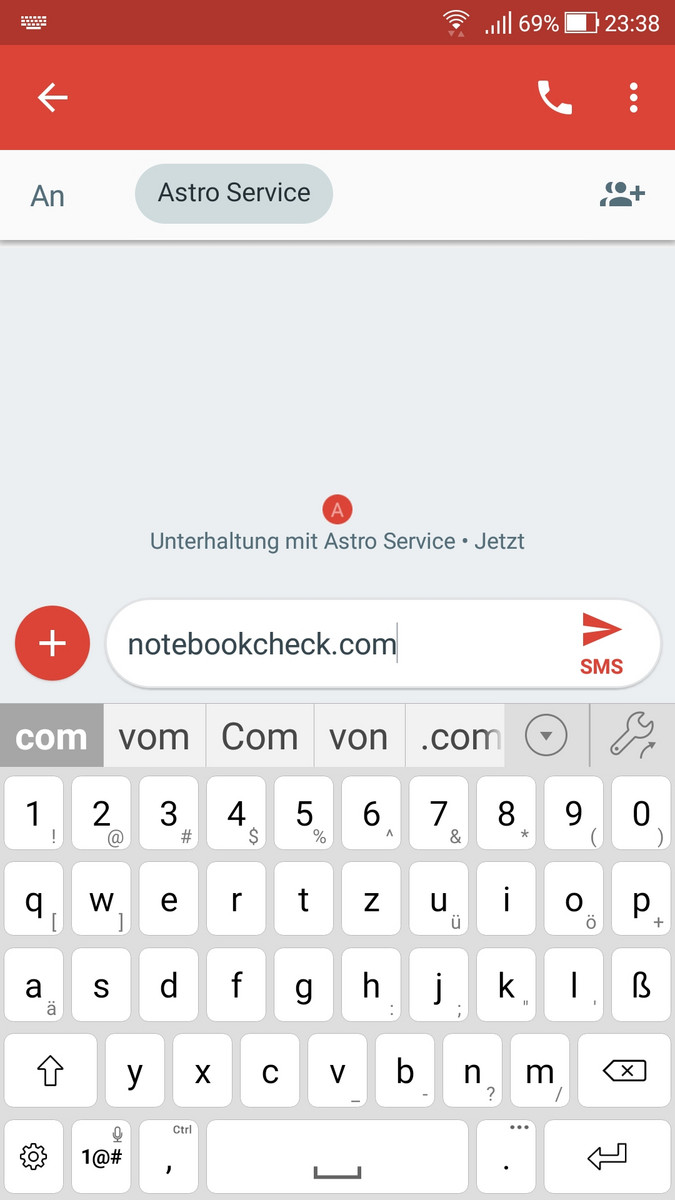Image resolution: width=675 pixels, height=1200 pixels.
Task: Add more recipients to the conversation
Action: tap(622, 194)
